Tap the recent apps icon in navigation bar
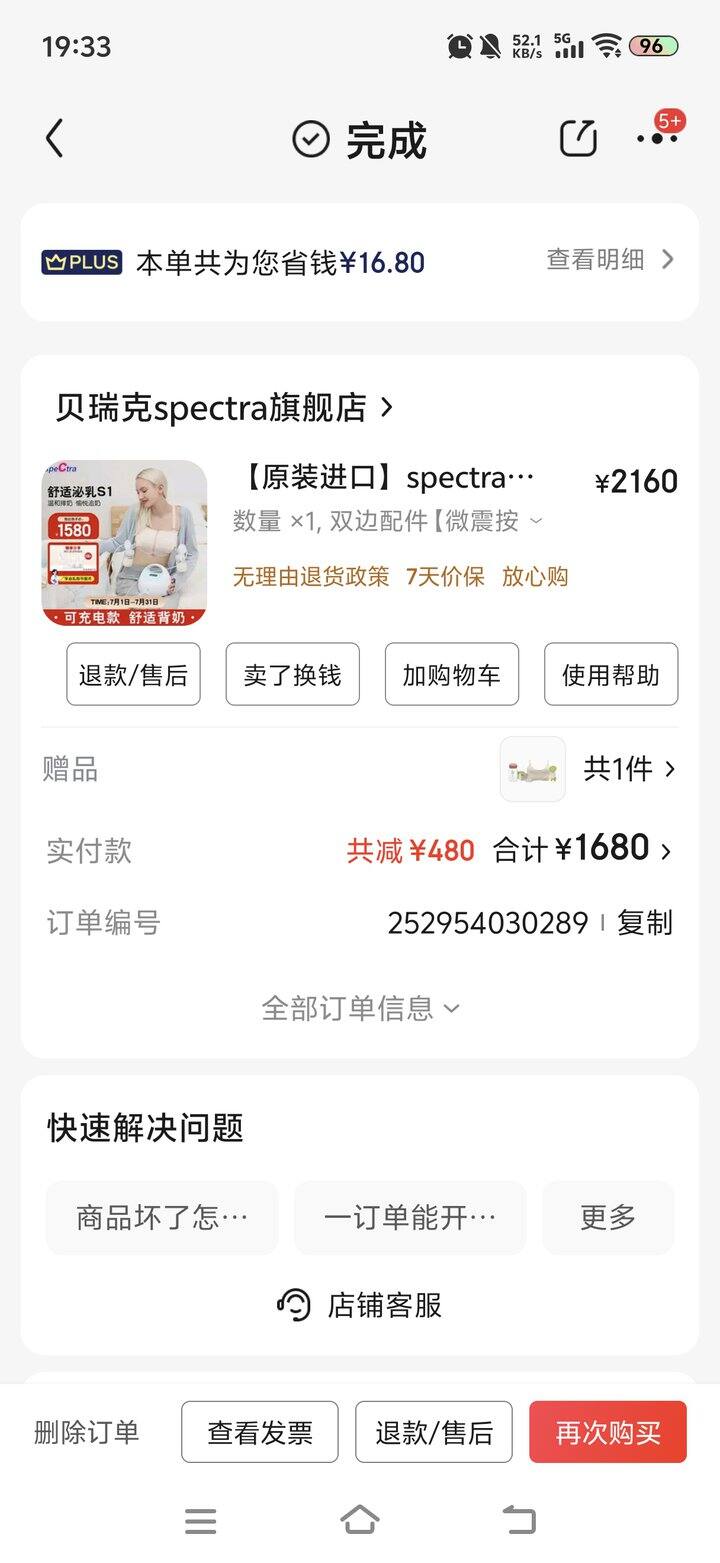 (x=201, y=1520)
